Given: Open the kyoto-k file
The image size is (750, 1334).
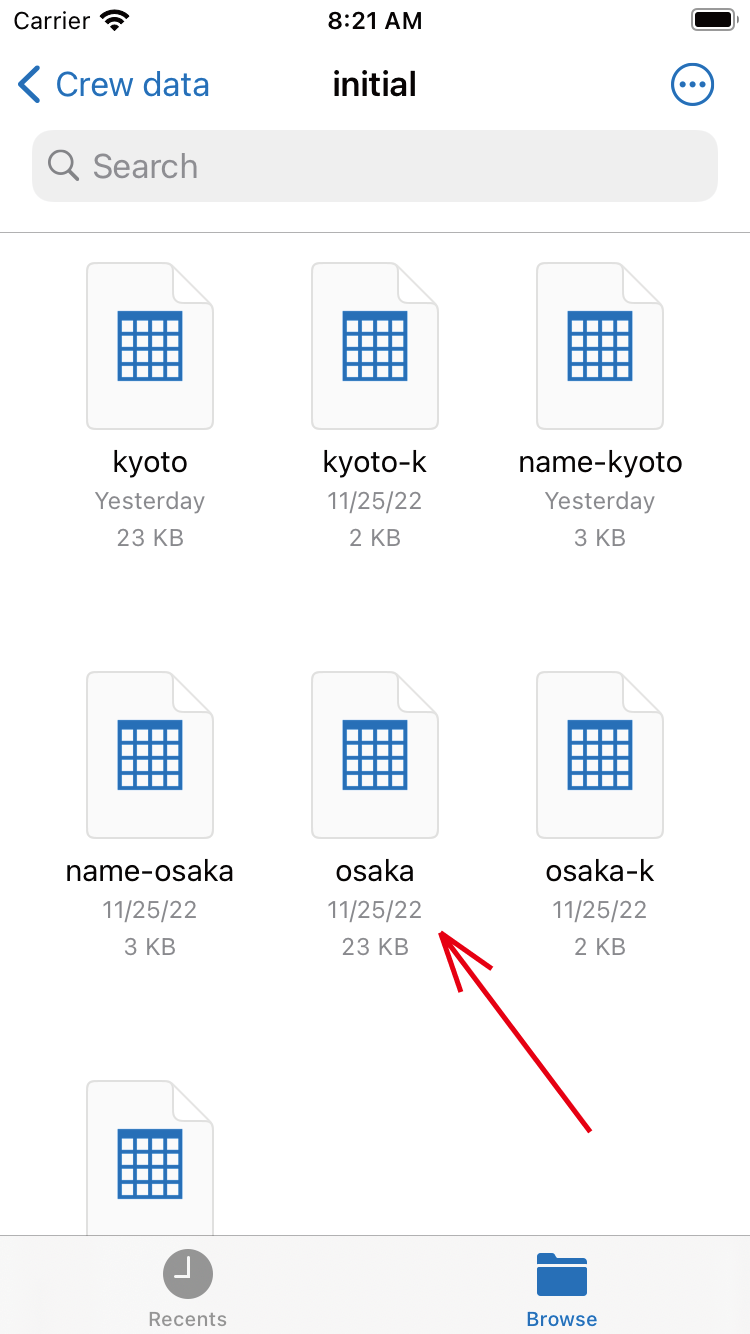Looking at the screenshot, I should click(x=375, y=347).
